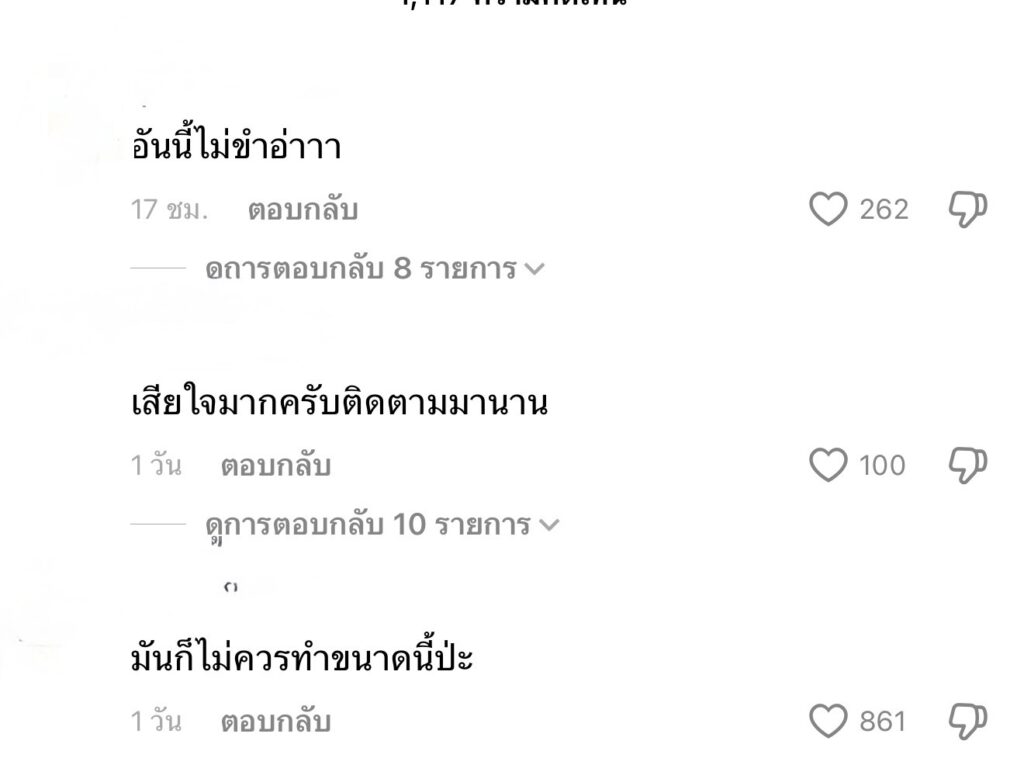Dislike the comment 'อันนี้ไม่ขำอ่าาา'

tap(967, 209)
